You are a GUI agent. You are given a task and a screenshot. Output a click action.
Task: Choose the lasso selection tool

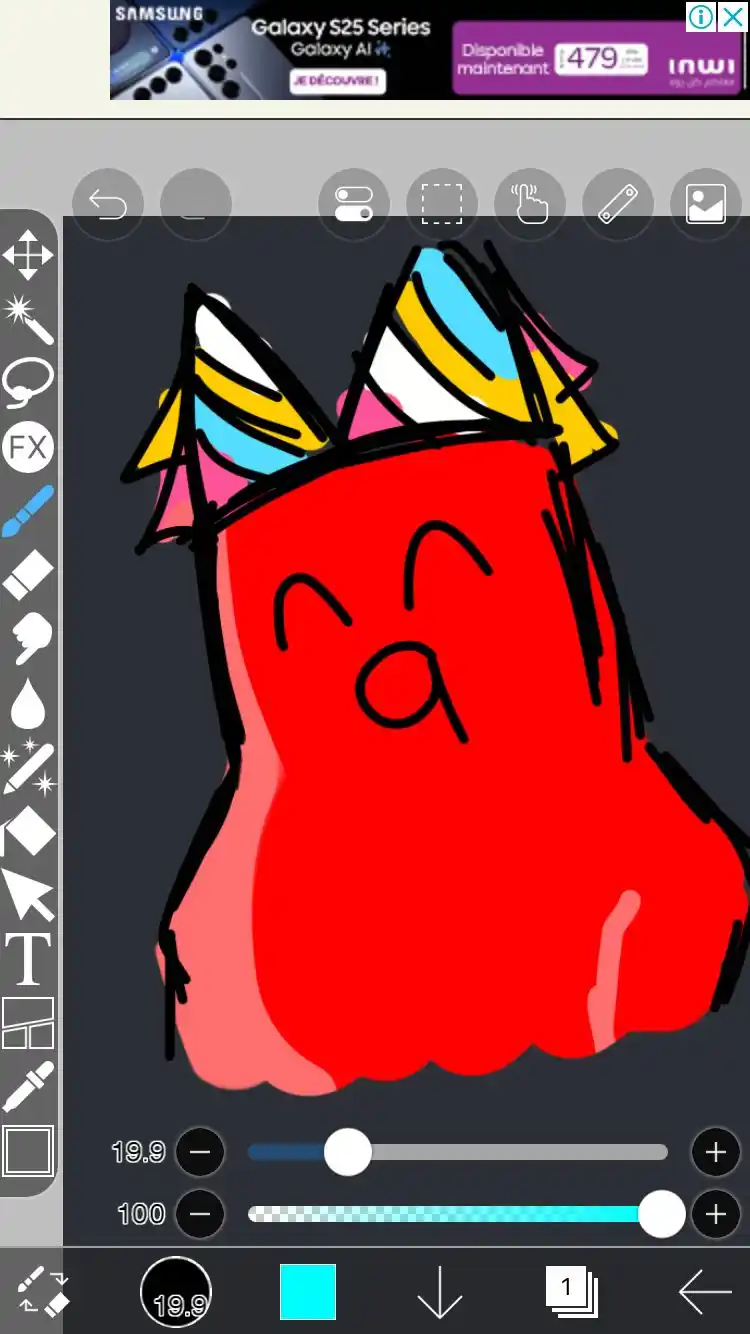pyautogui.click(x=28, y=383)
